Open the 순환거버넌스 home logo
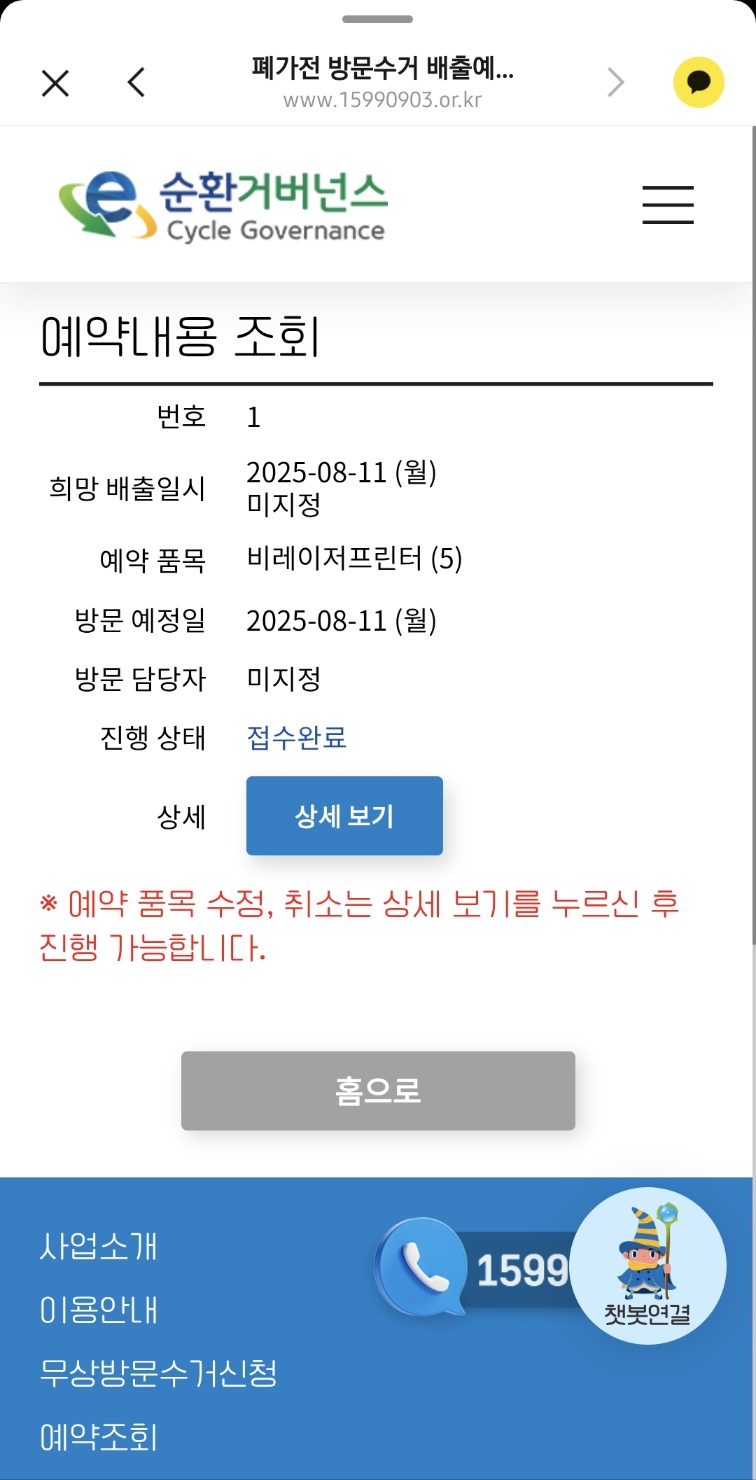This screenshot has width=756, height=1480. 222,205
